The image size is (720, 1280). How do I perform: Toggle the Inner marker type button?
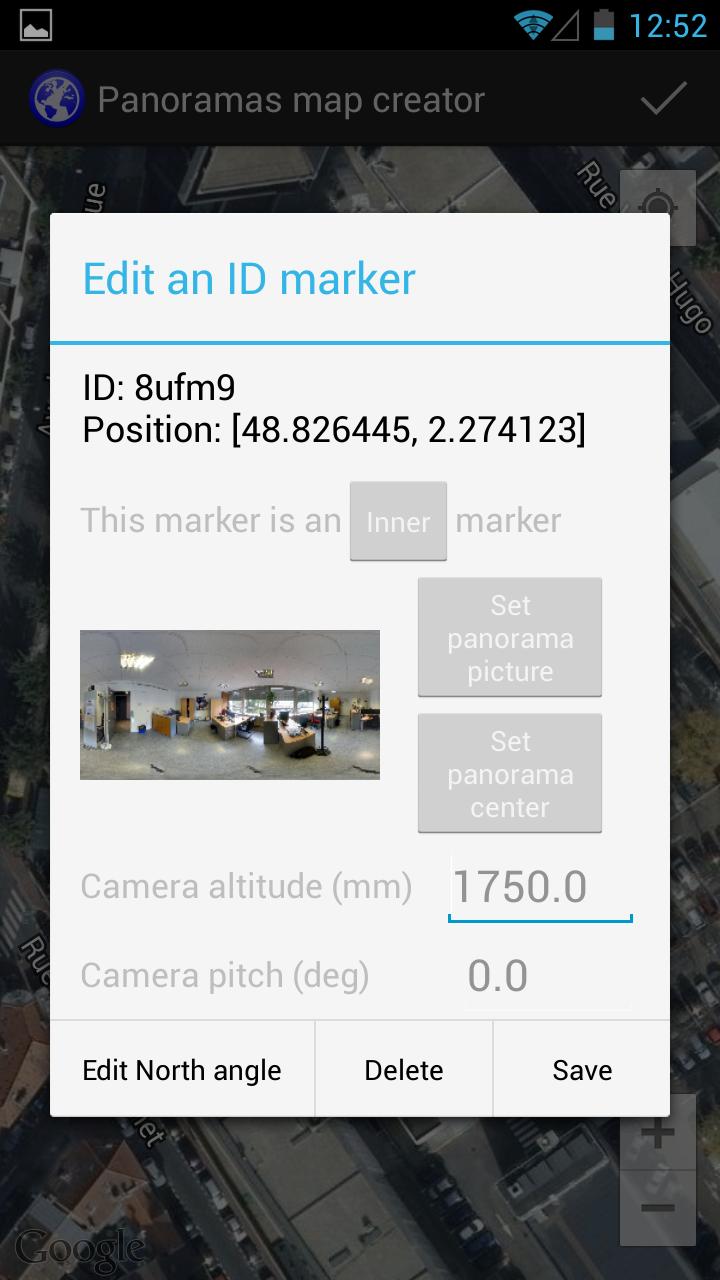pyautogui.click(x=398, y=521)
